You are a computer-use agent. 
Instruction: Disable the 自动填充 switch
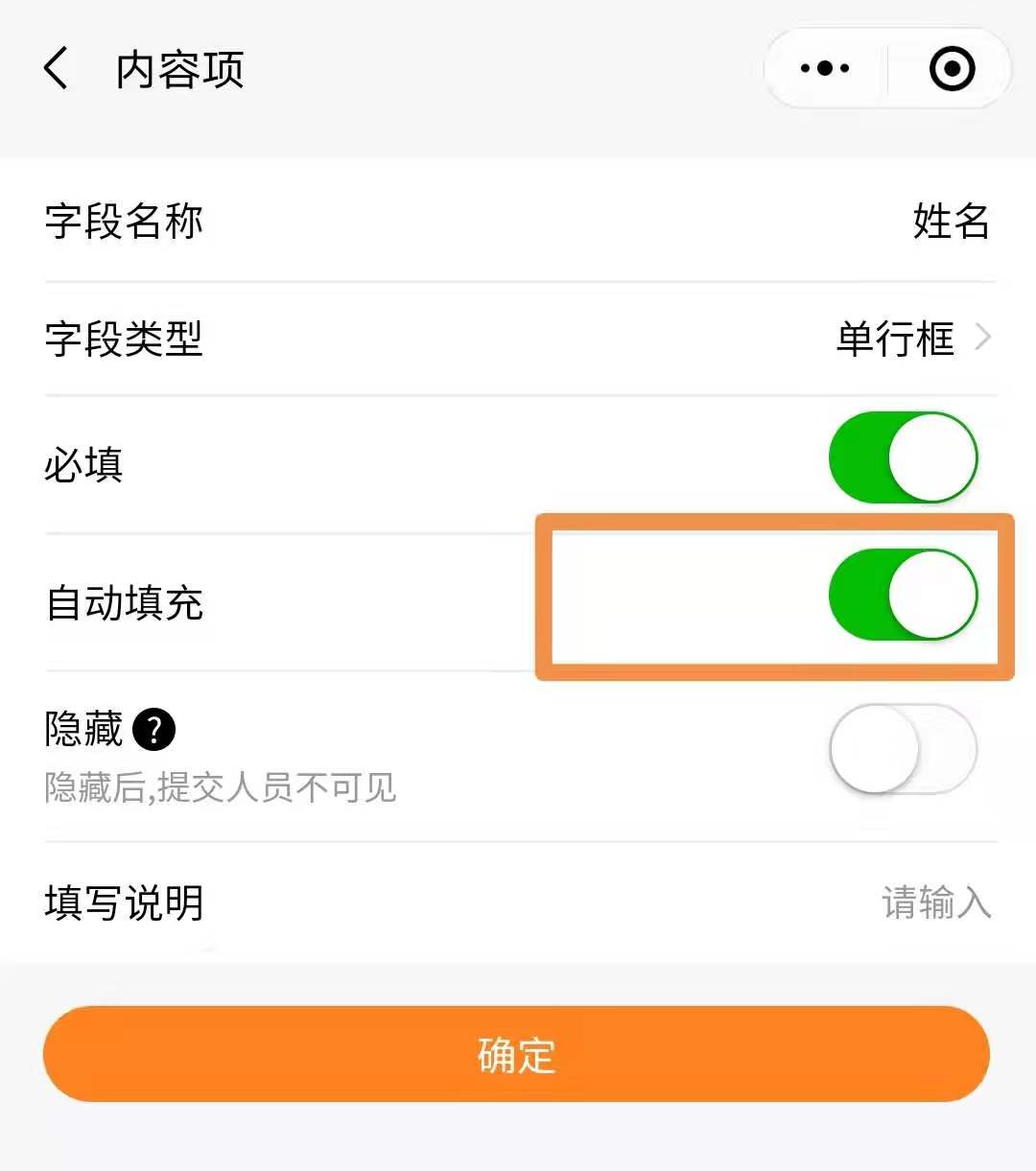tap(903, 596)
